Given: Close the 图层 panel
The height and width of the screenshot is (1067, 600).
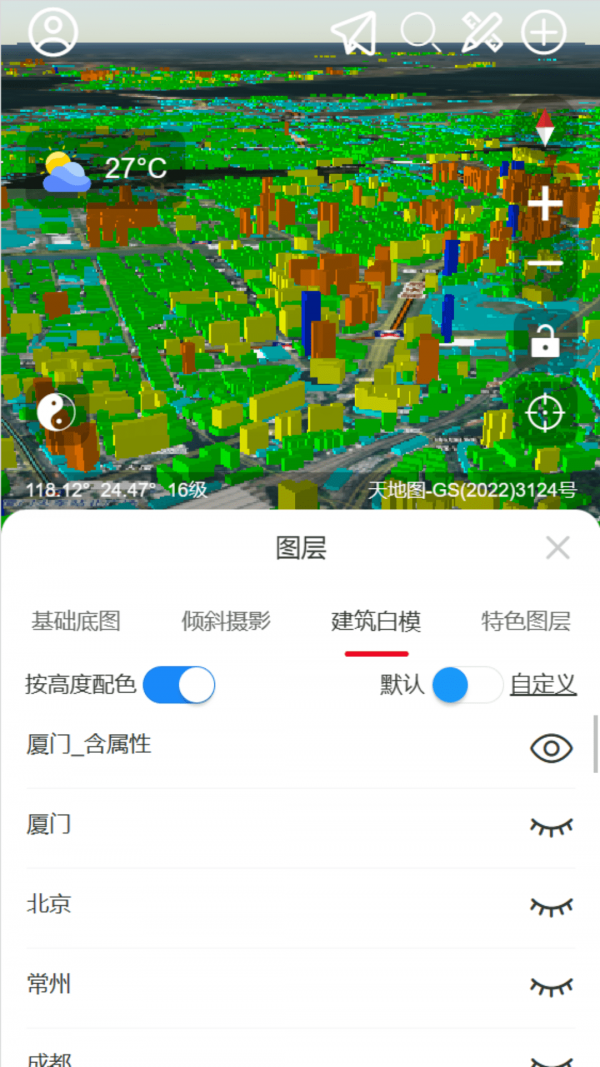Looking at the screenshot, I should point(558,548).
